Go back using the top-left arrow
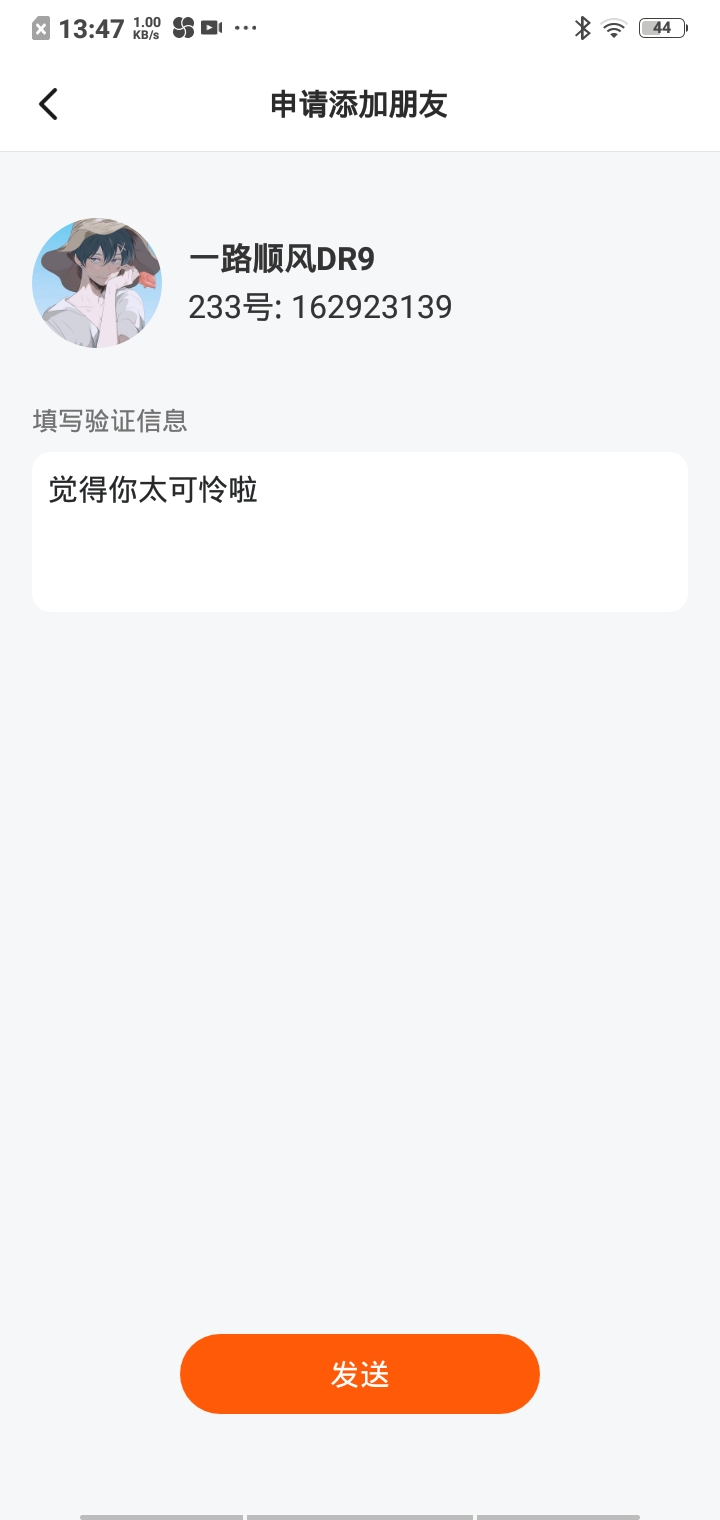 48,104
